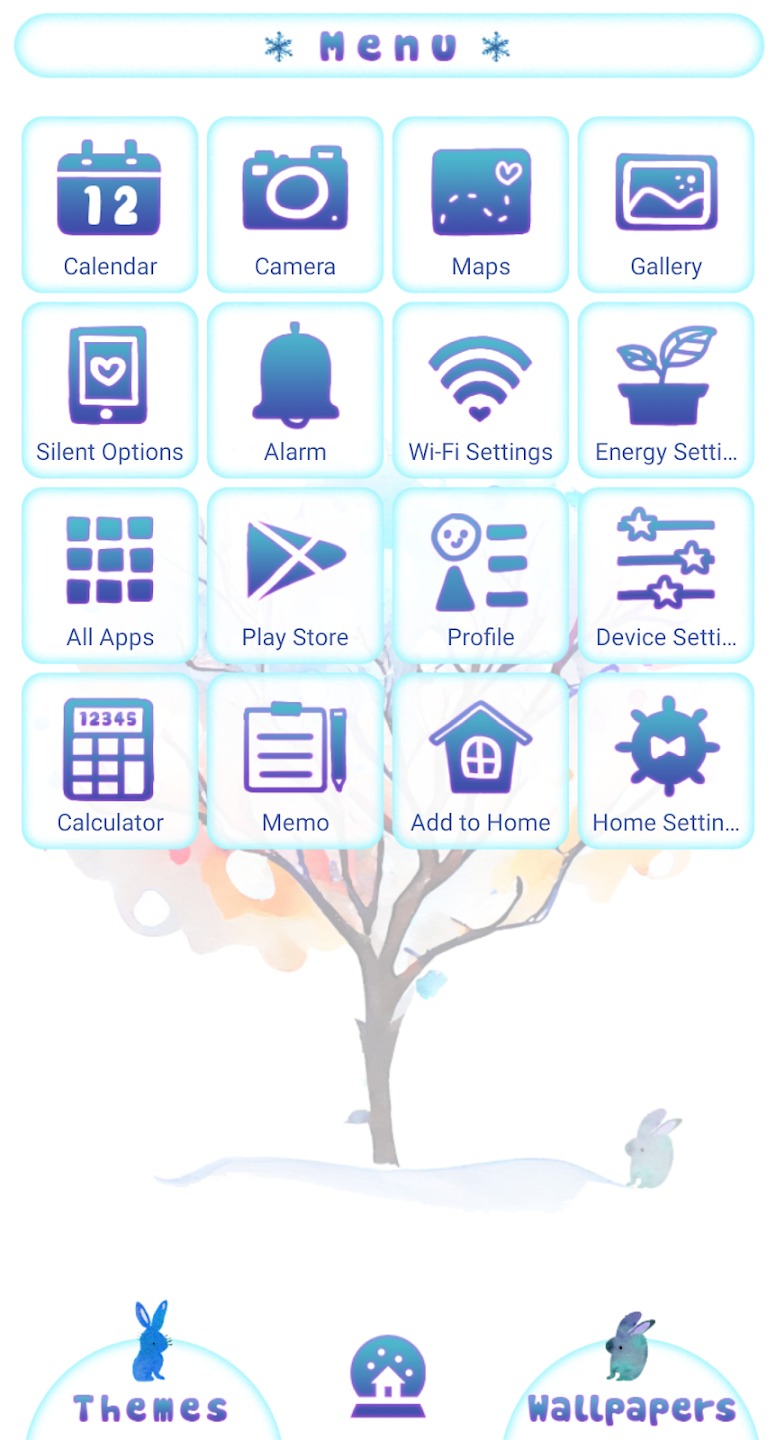Go to Wi-Fi Settings
The image size is (776, 1440).
tap(481, 390)
